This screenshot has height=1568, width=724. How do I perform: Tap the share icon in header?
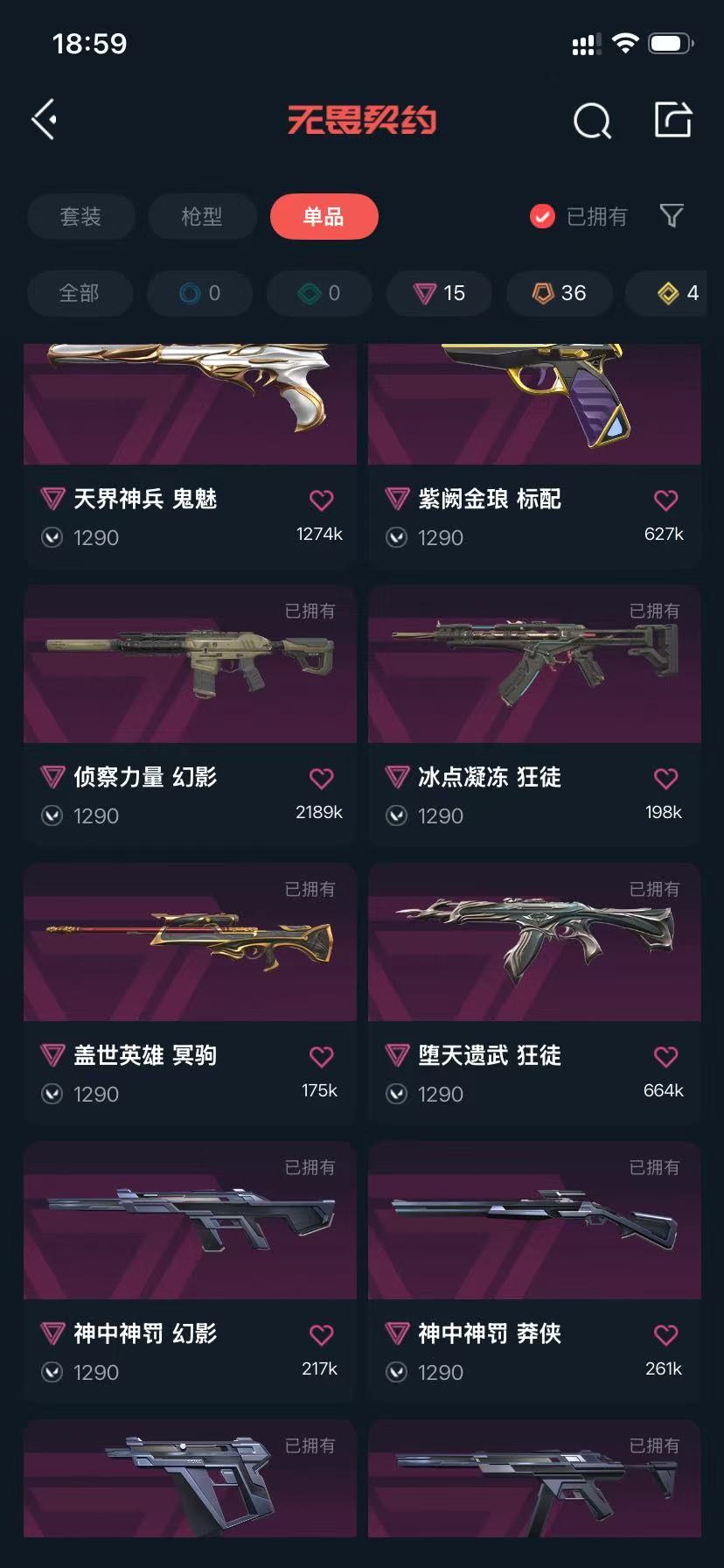[673, 120]
